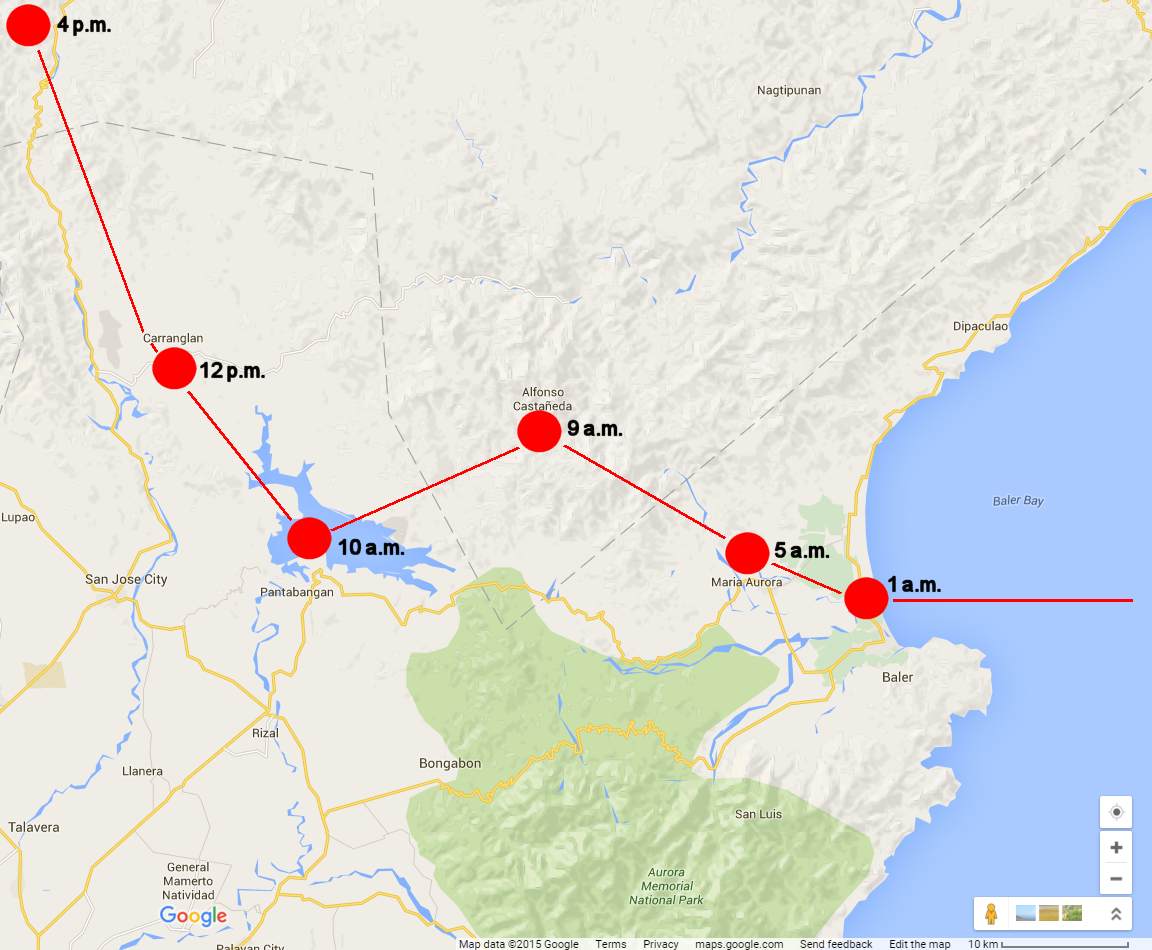
Task: Open the Privacy link
Action: pos(661,944)
